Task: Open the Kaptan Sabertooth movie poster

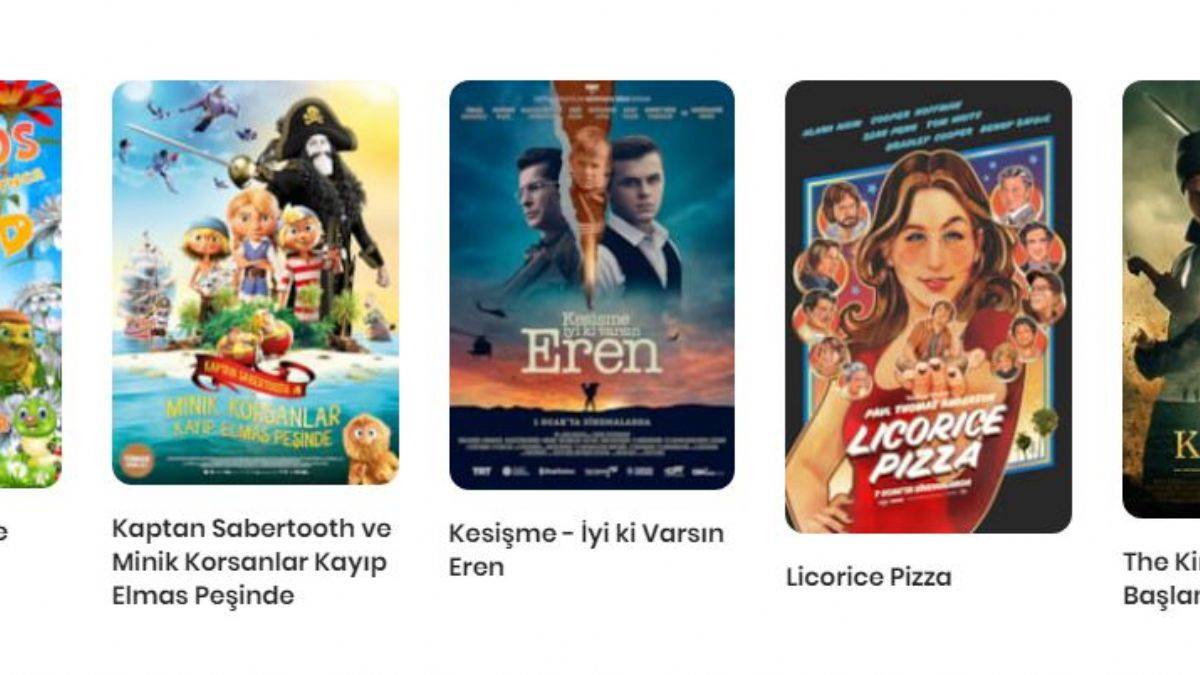Action: [255, 283]
